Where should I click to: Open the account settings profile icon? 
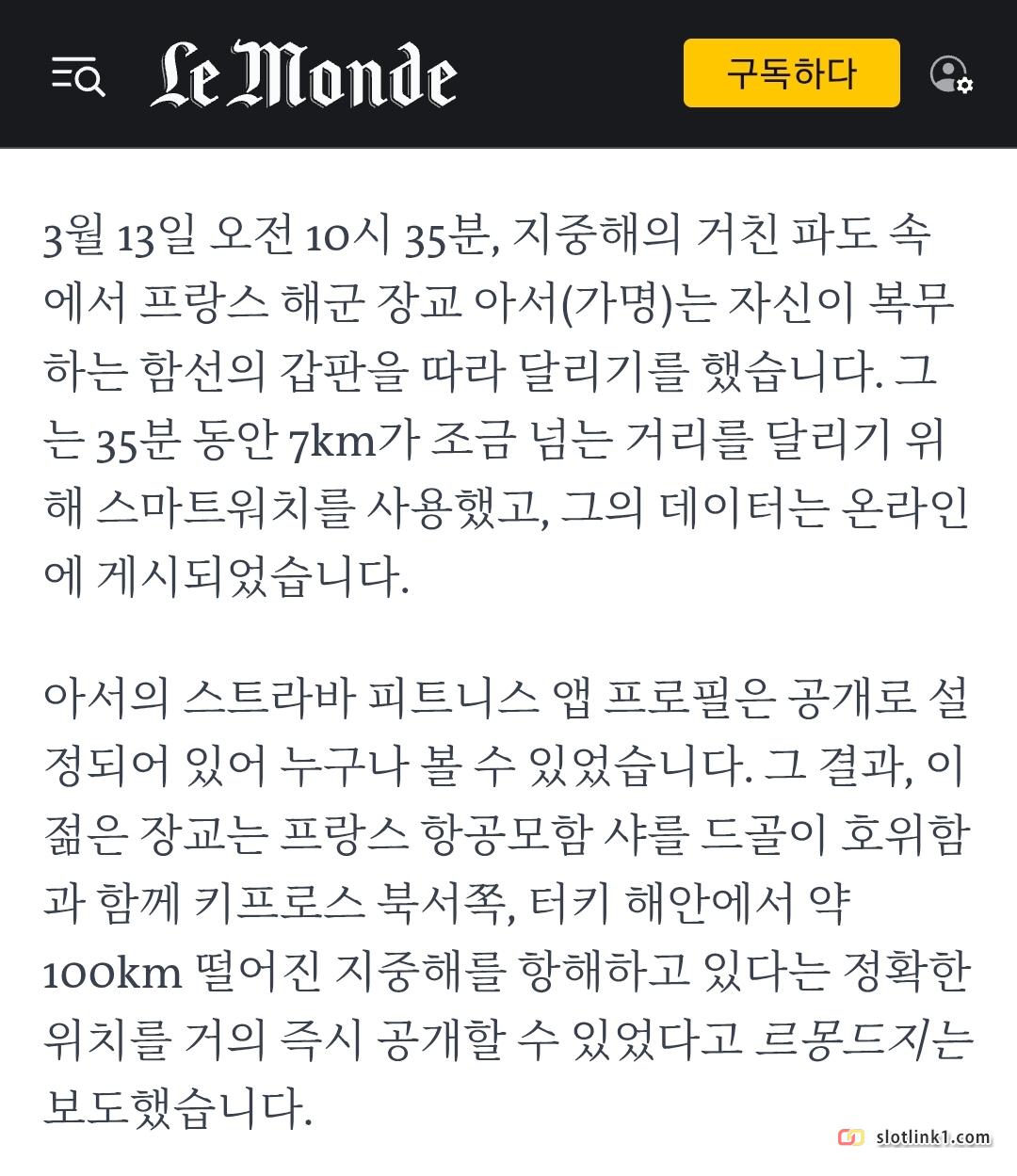950,74
